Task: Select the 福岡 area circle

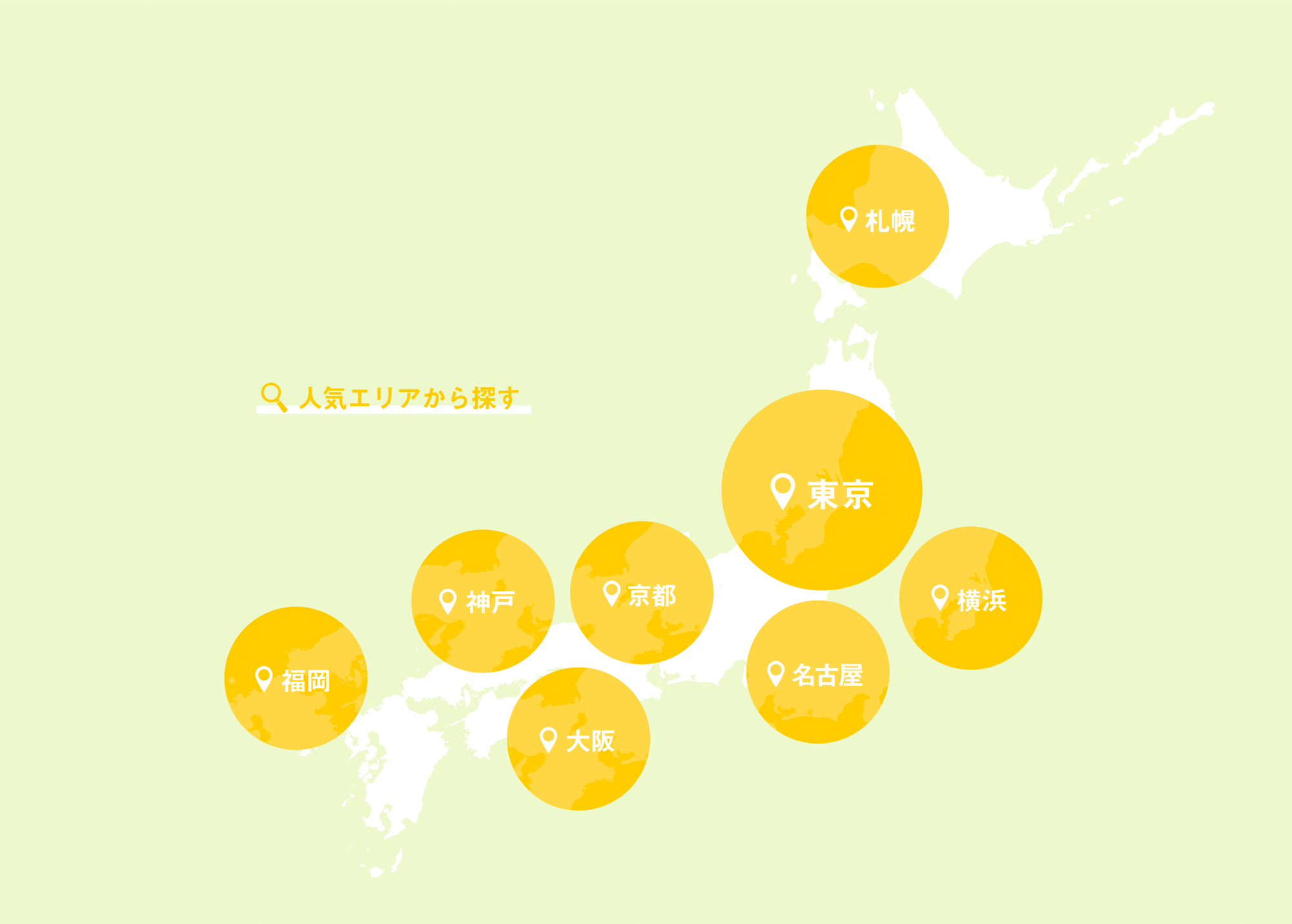Action: pyautogui.click(x=296, y=679)
